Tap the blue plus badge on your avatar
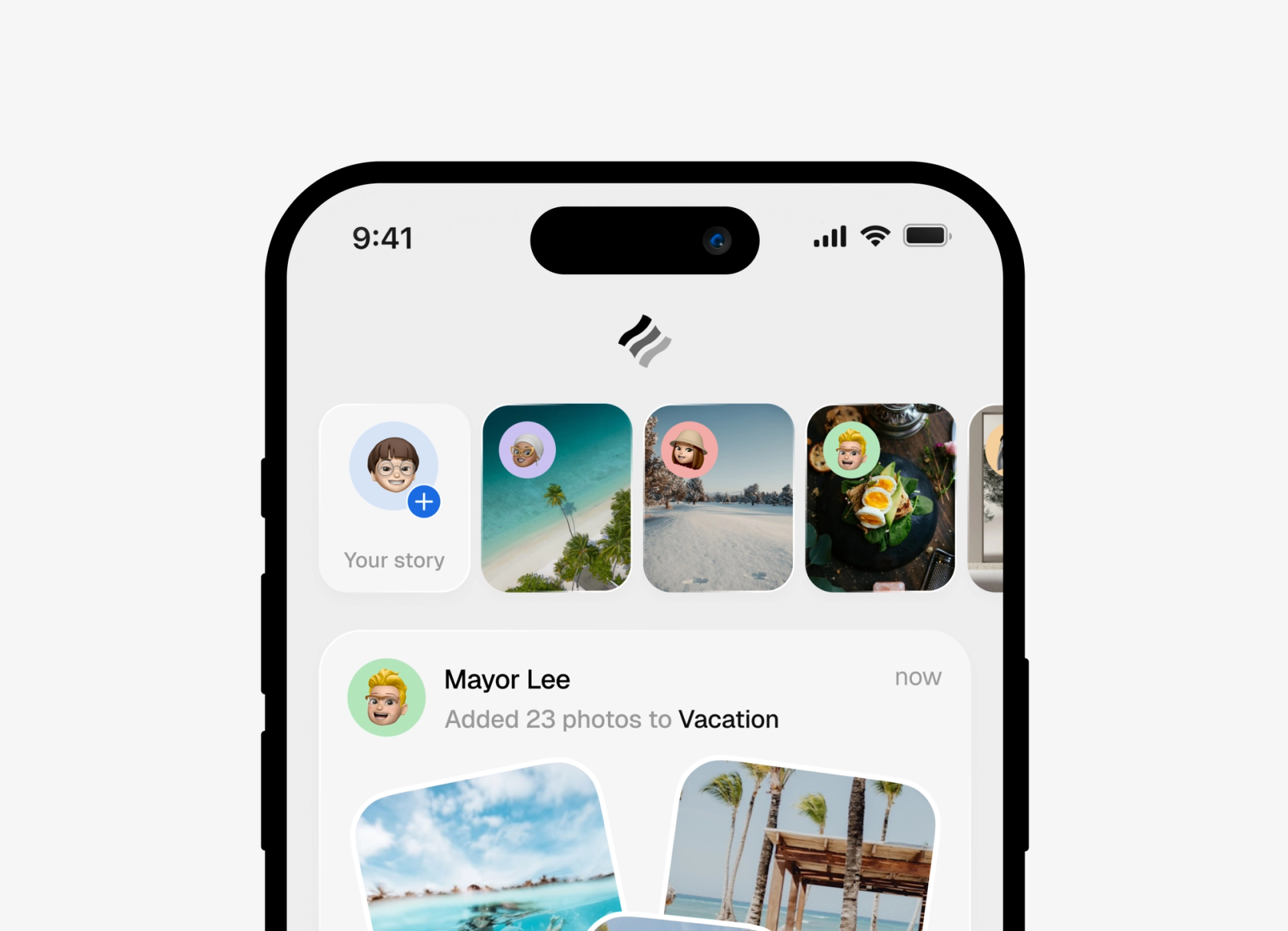Screen dimensions: 1288x931 tap(424, 502)
